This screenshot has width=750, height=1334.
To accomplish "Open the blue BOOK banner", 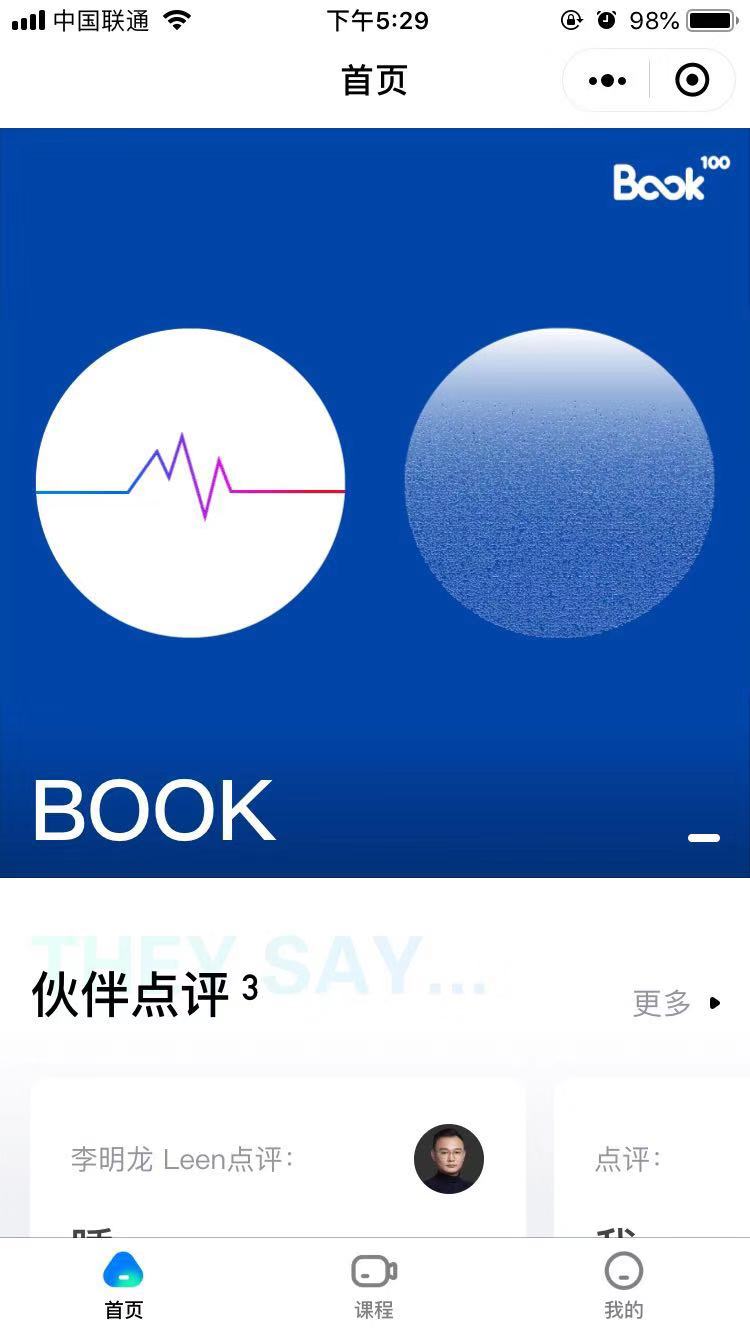I will 375,502.
